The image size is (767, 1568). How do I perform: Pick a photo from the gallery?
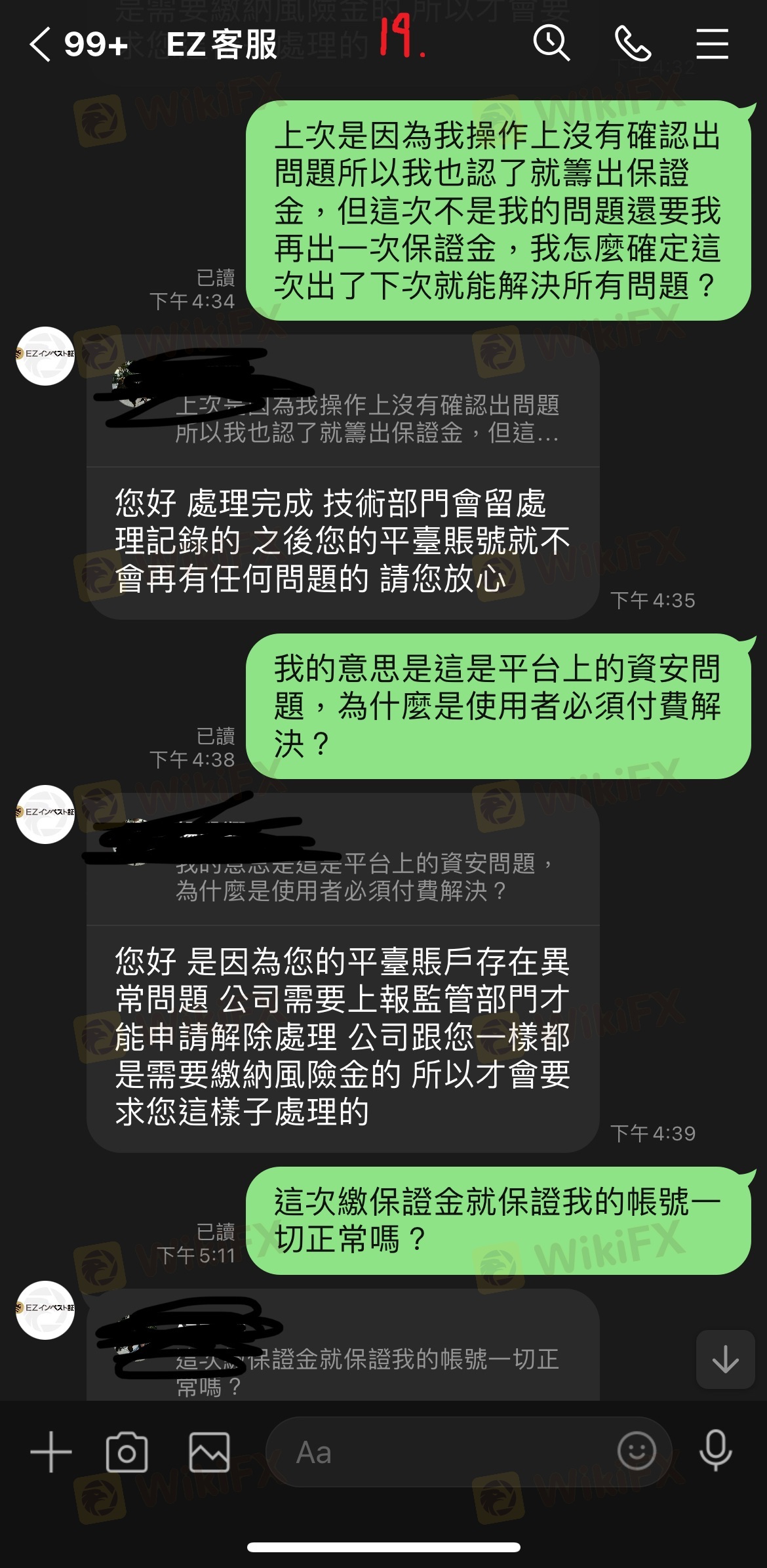pos(209,1452)
